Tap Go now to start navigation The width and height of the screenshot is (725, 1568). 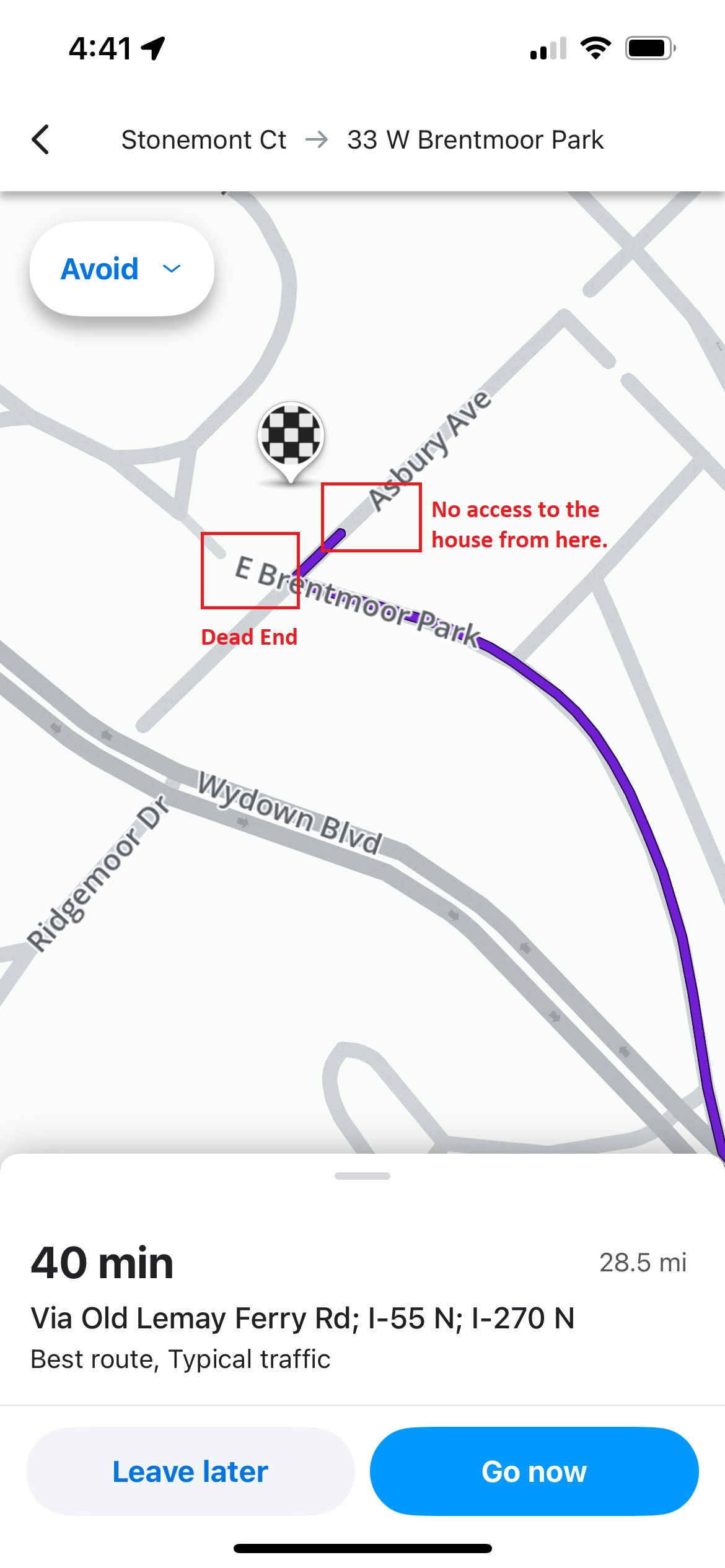pos(534,1471)
